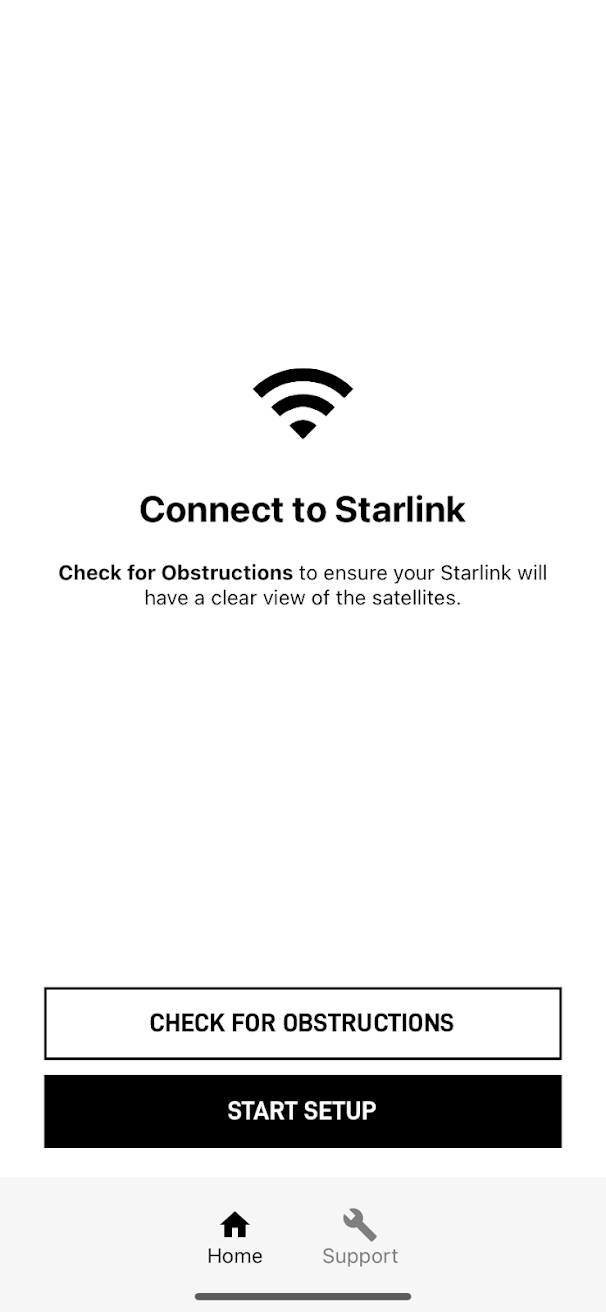This screenshot has width=606, height=1312.
Task: Tap the Check for Obstructions button
Action: tap(302, 1023)
